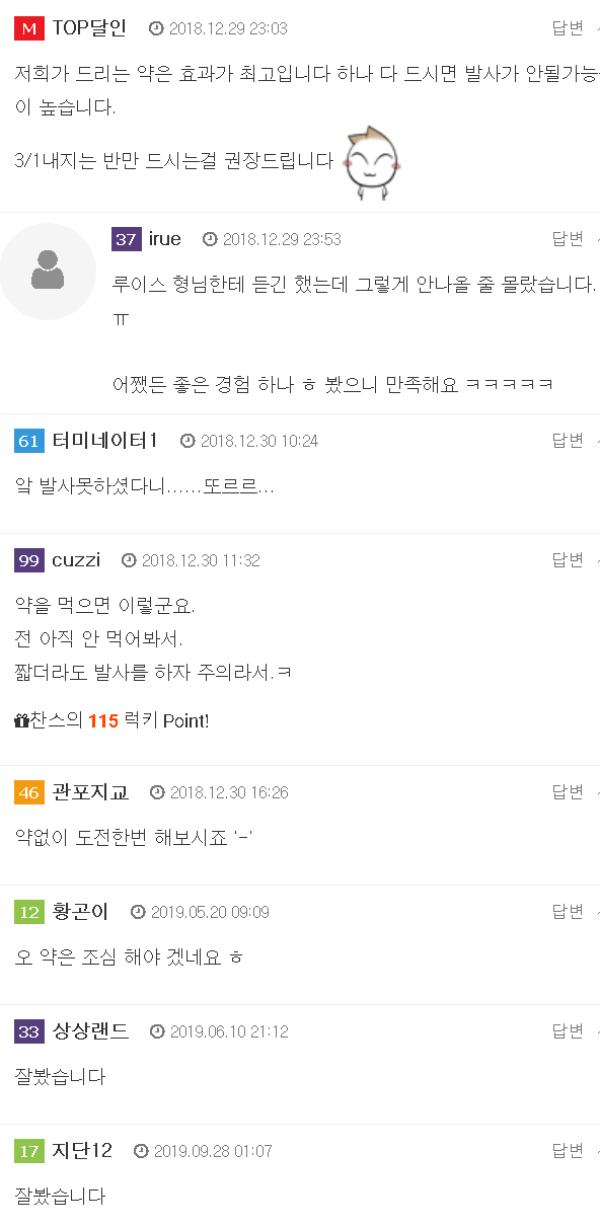Reply to 상상랜드's comment
This screenshot has width=600, height=1227.
coord(567,1031)
